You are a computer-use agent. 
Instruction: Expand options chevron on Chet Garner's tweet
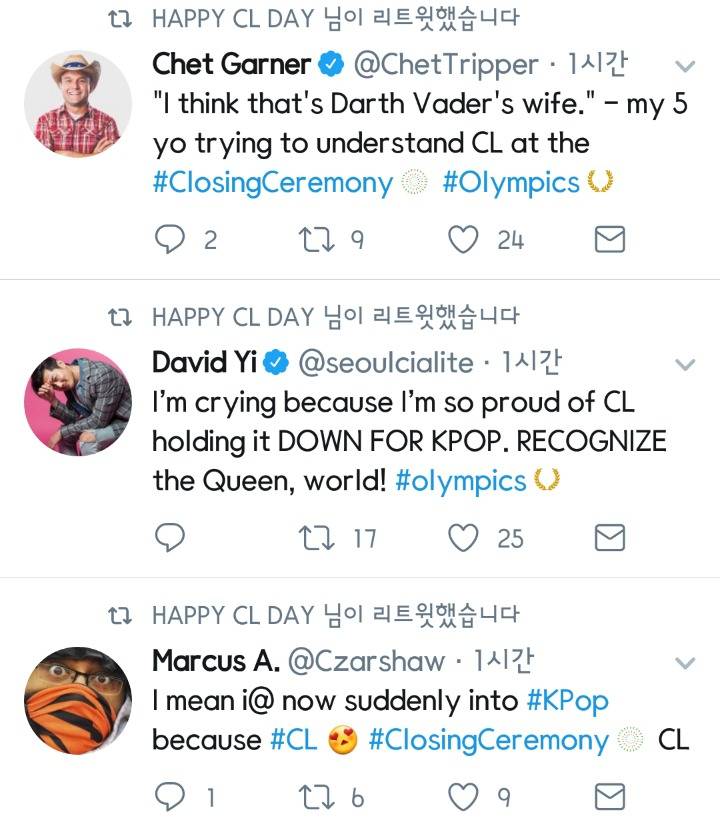pos(685,67)
